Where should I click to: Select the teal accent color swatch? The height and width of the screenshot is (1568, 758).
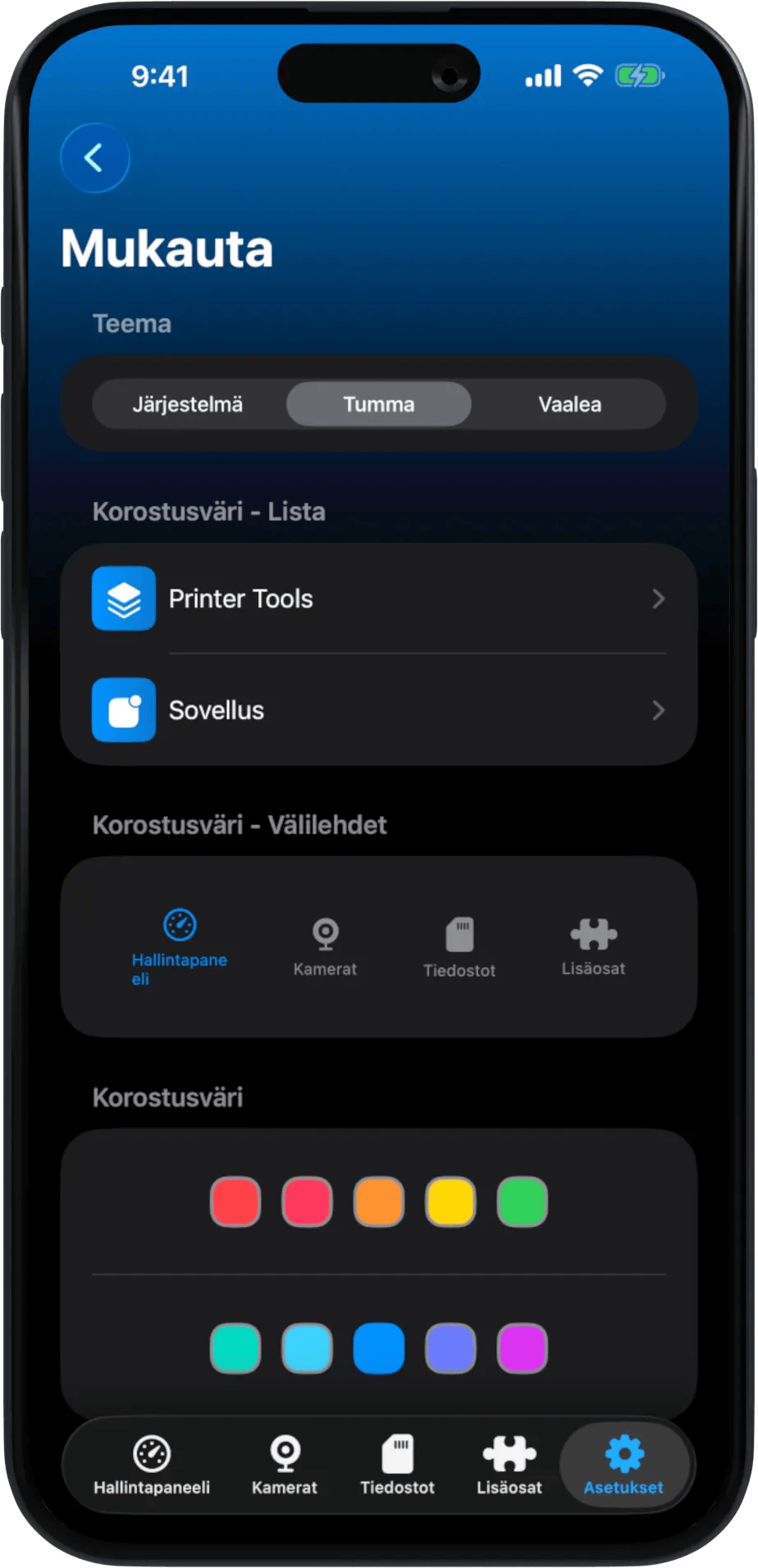point(235,1348)
